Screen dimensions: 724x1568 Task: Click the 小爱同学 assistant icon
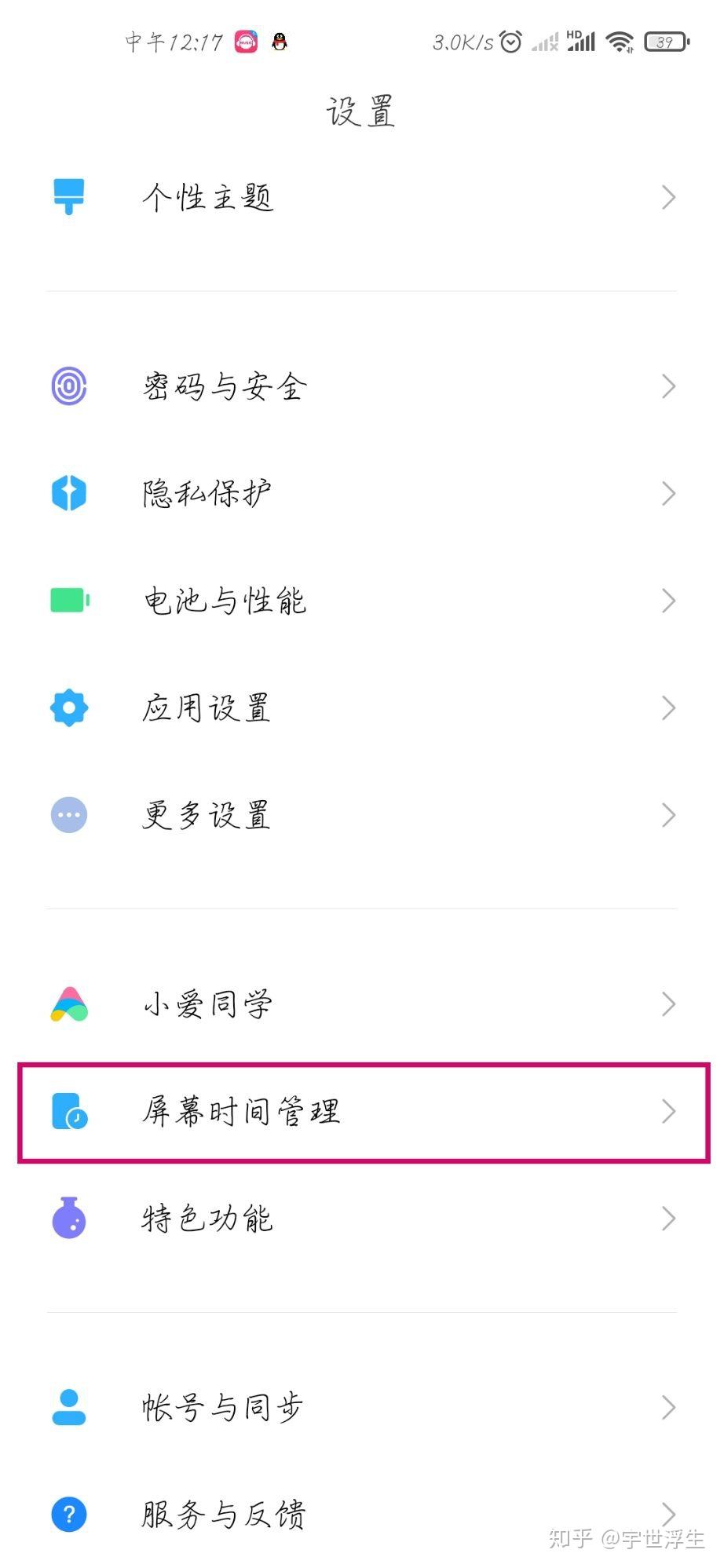[68, 1003]
